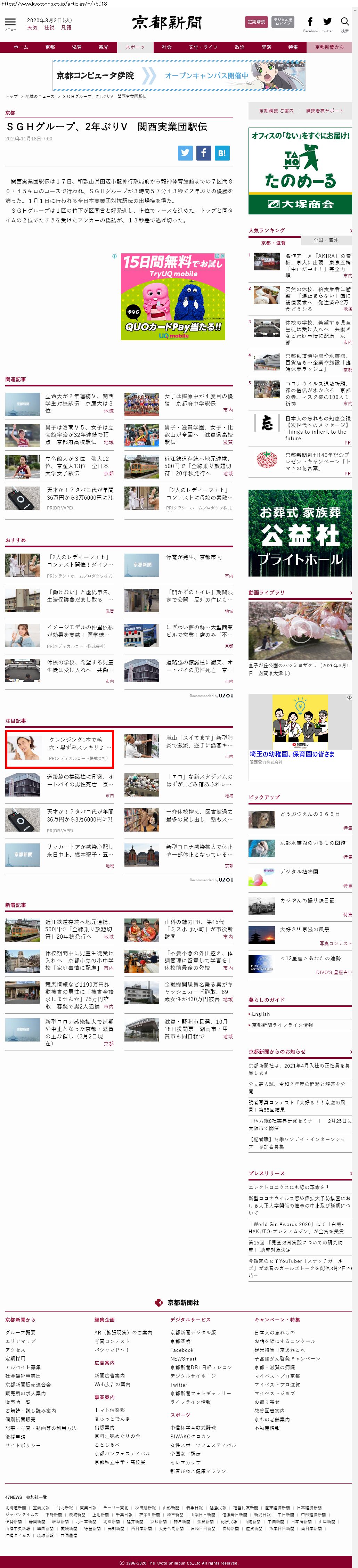The image size is (358, 1568).
Task: Play the 皇子が丘公園 cherry blossom video
Action: (x=300, y=630)
